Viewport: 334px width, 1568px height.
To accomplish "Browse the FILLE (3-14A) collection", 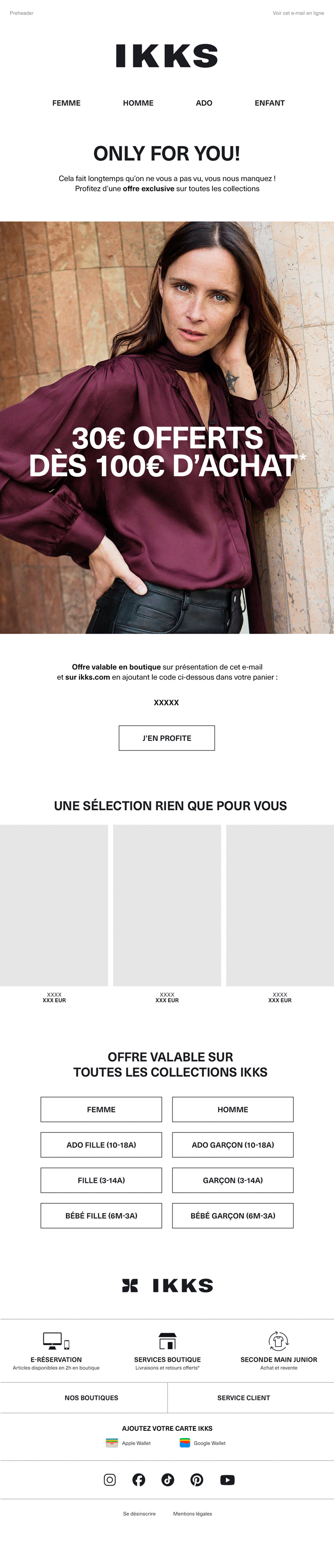I will 101,1179.
